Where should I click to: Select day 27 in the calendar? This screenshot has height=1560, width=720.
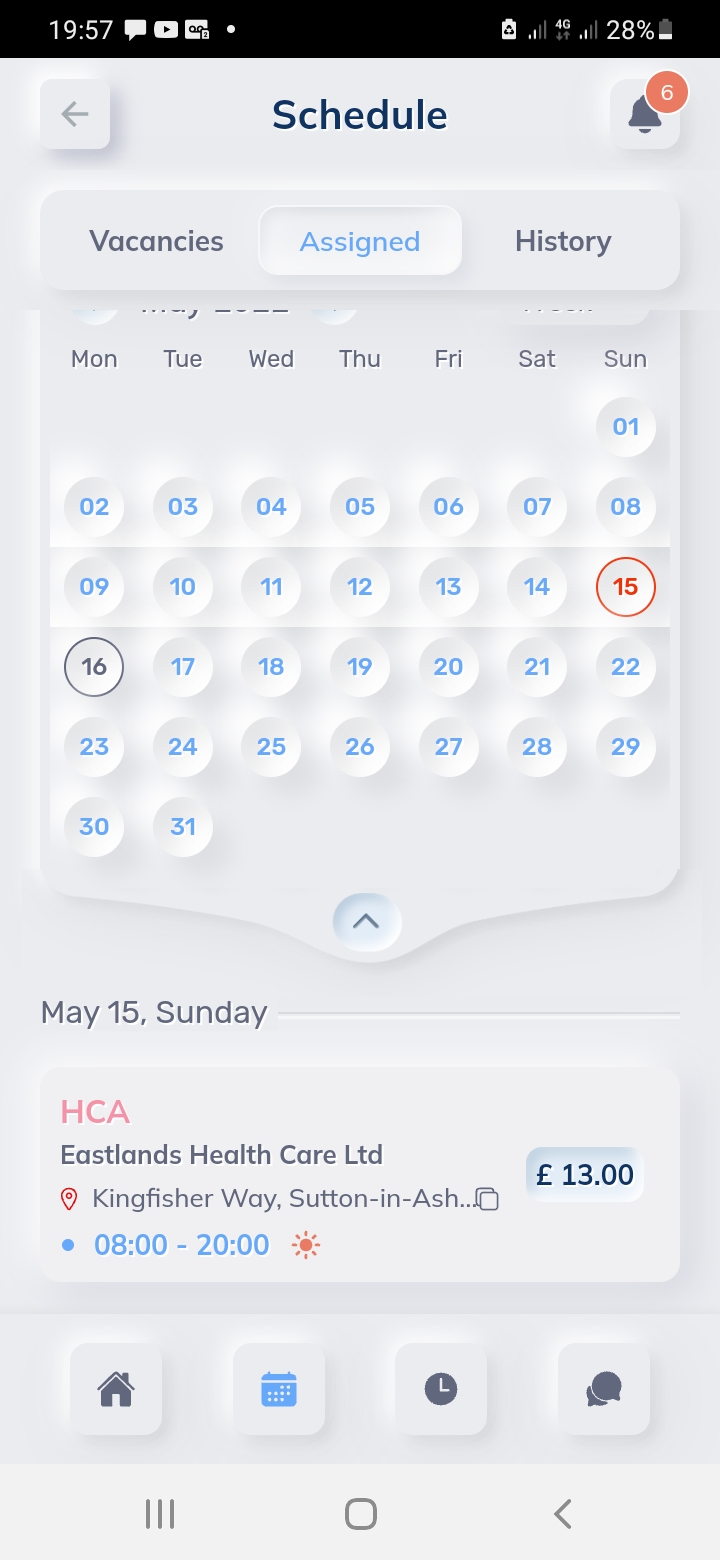448,746
